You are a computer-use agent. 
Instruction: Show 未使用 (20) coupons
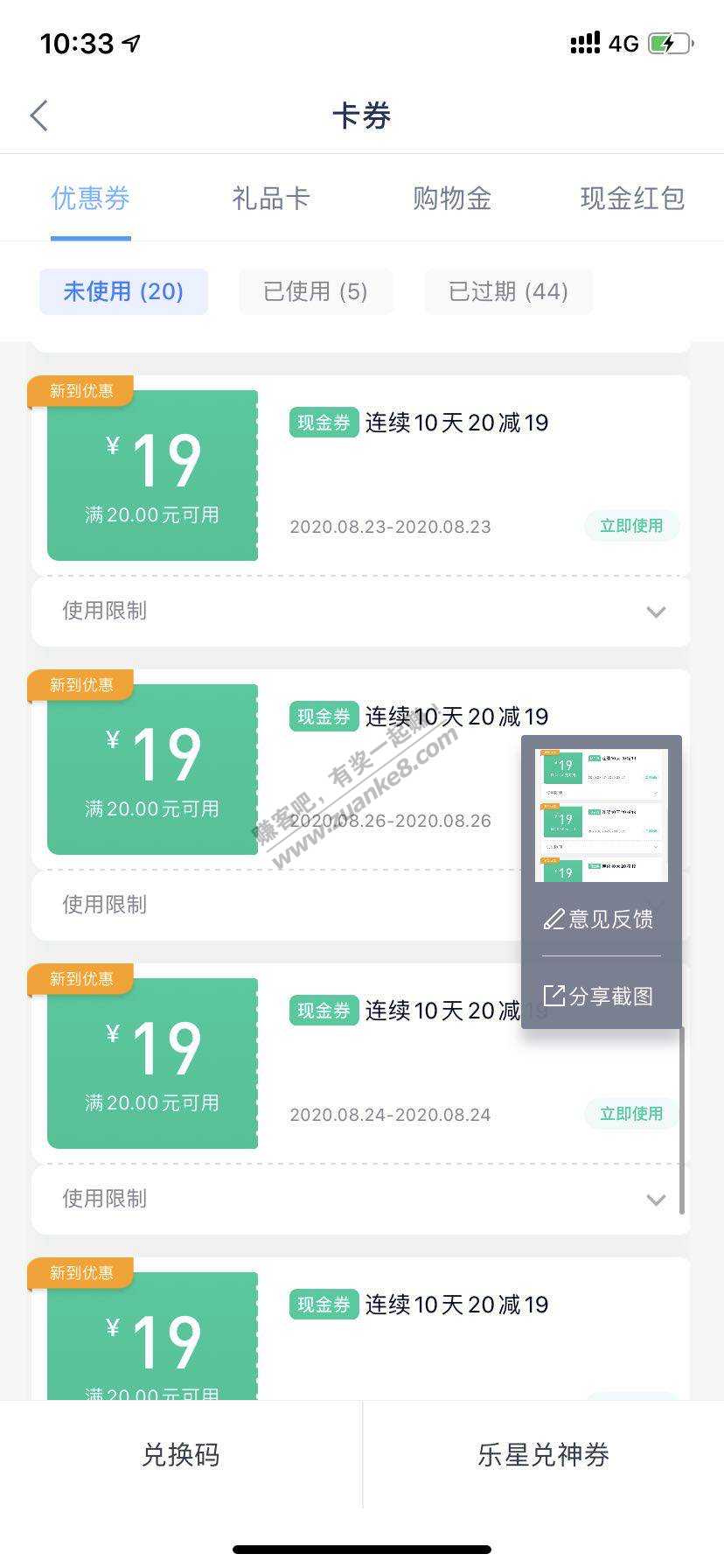[x=123, y=291]
